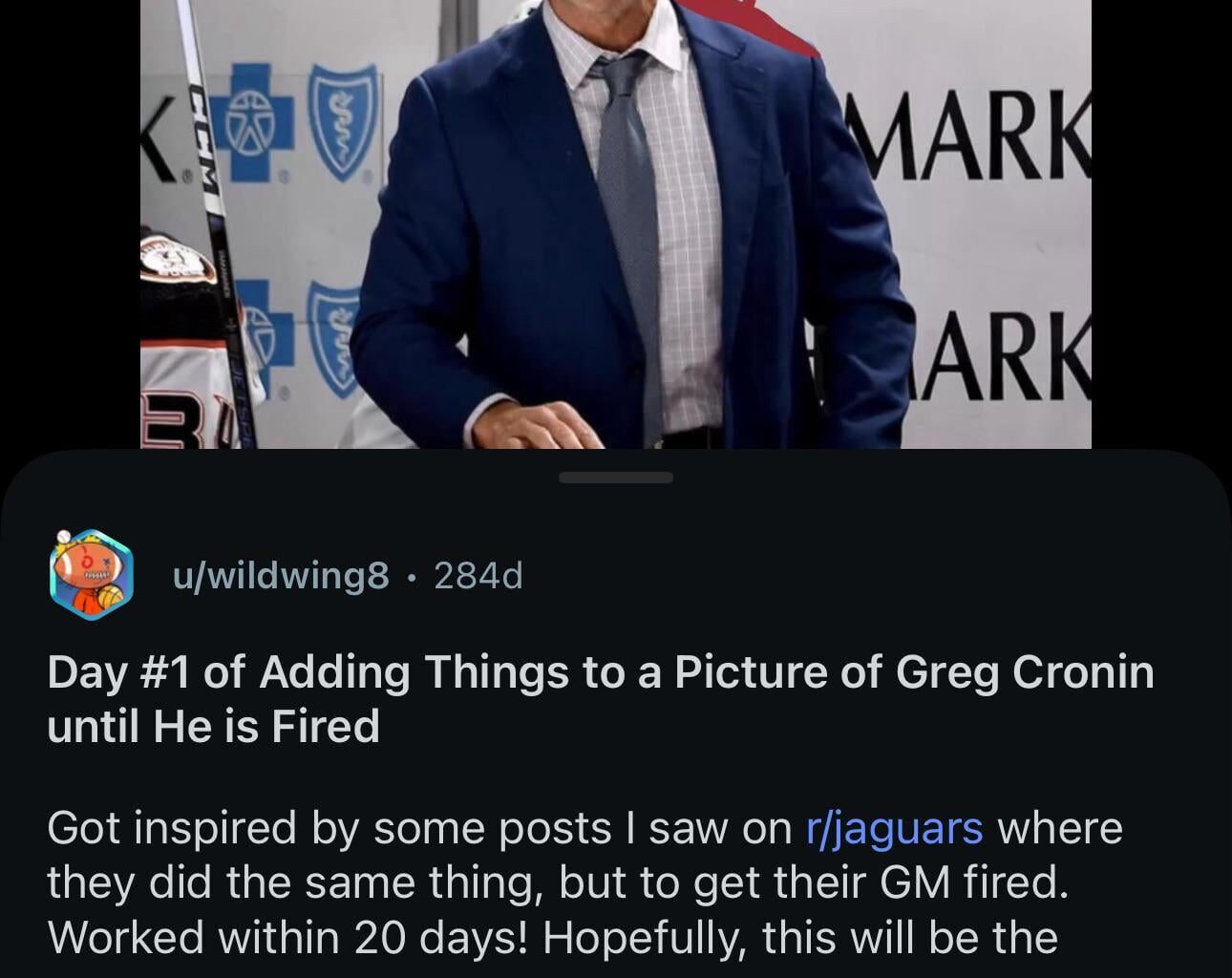Tap the bottom sheet drag handle
Viewport: 1232px width, 978px height.
[x=616, y=478]
